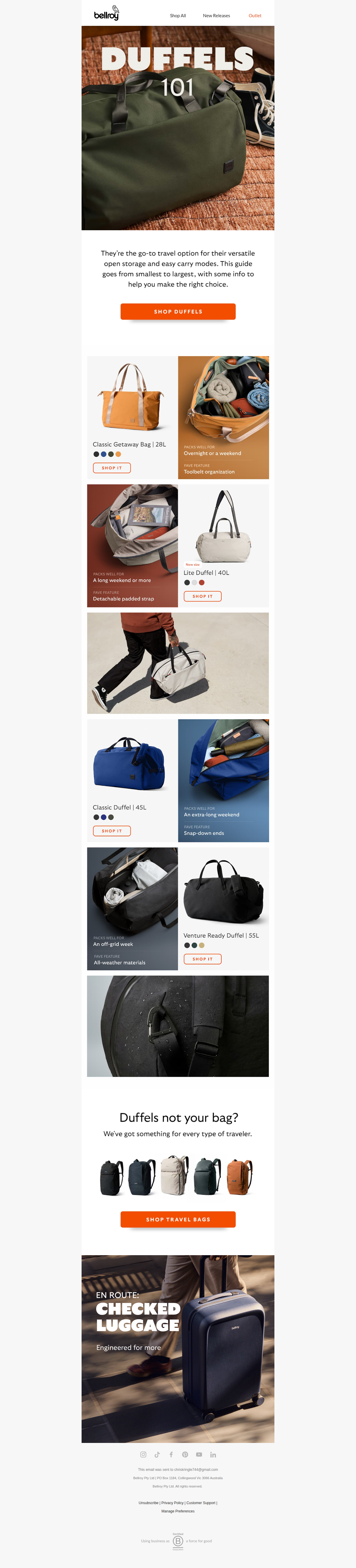Viewport: 356px width, 1568px height.
Task: Shop the Classic Getaway Bag 28L
Action: (x=112, y=468)
